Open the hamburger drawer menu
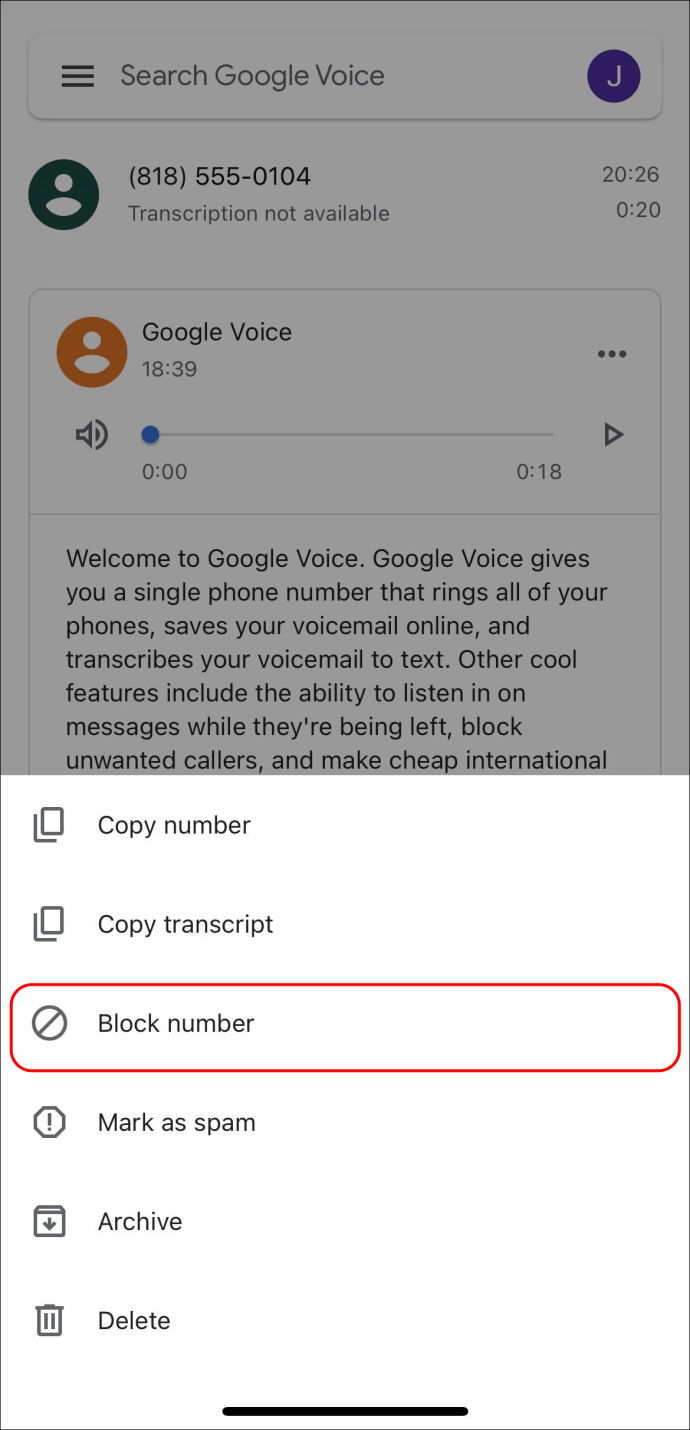690x1430 pixels. 78,76
